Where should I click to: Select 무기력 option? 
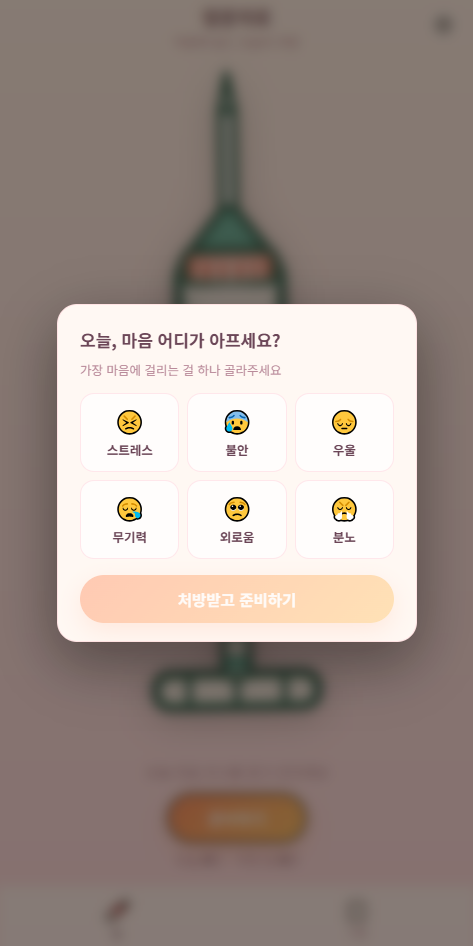point(129,519)
